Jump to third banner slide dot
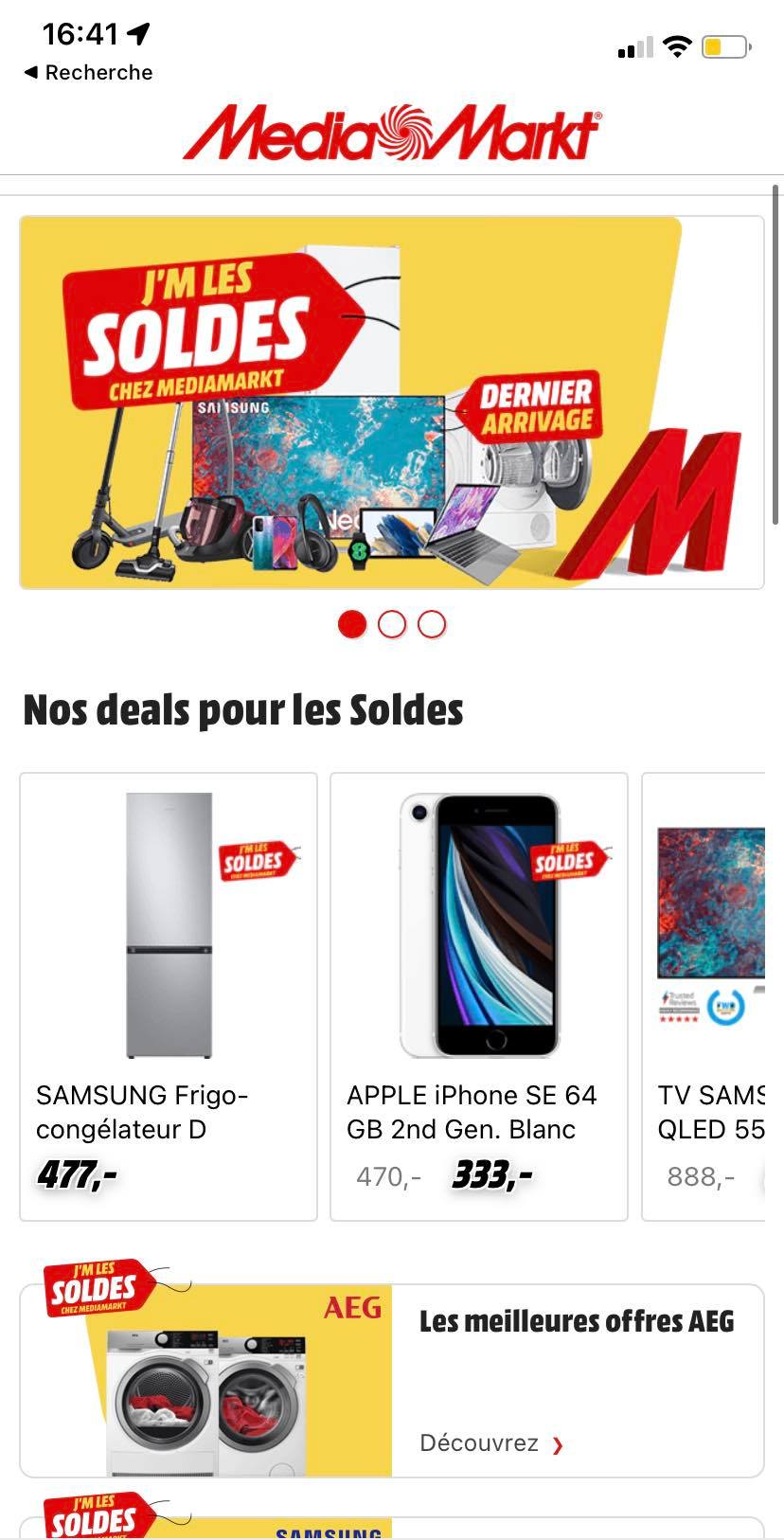Viewport: 784px width, 1540px height. (432, 624)
